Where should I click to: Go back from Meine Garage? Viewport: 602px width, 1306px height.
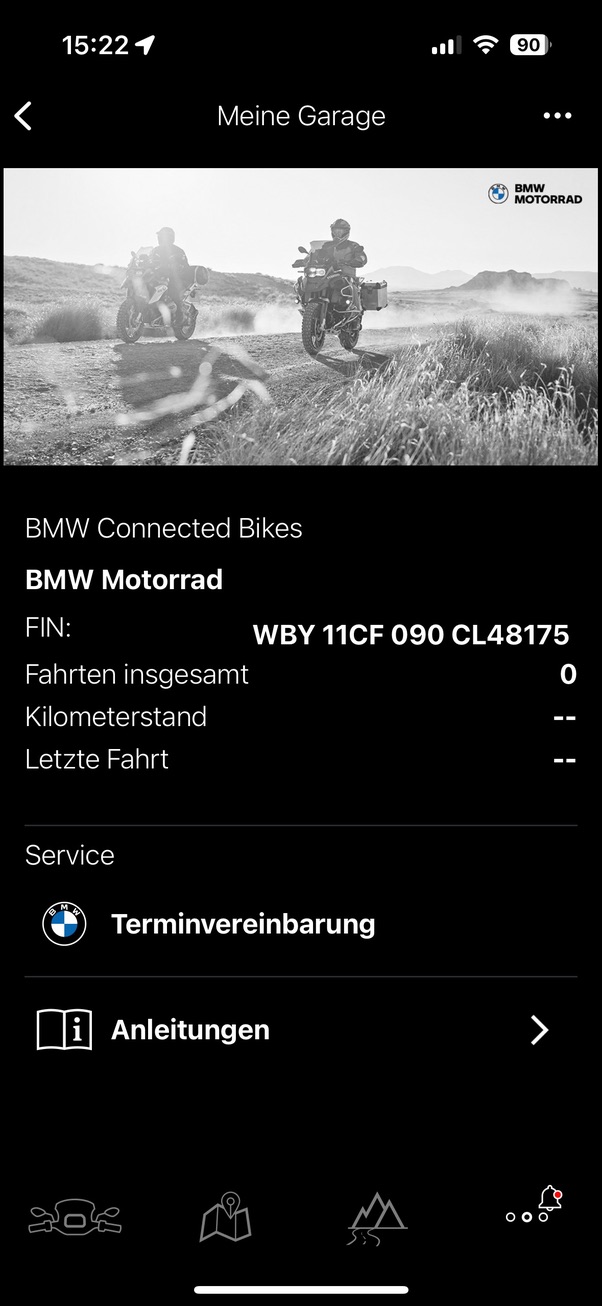(24, 116)
